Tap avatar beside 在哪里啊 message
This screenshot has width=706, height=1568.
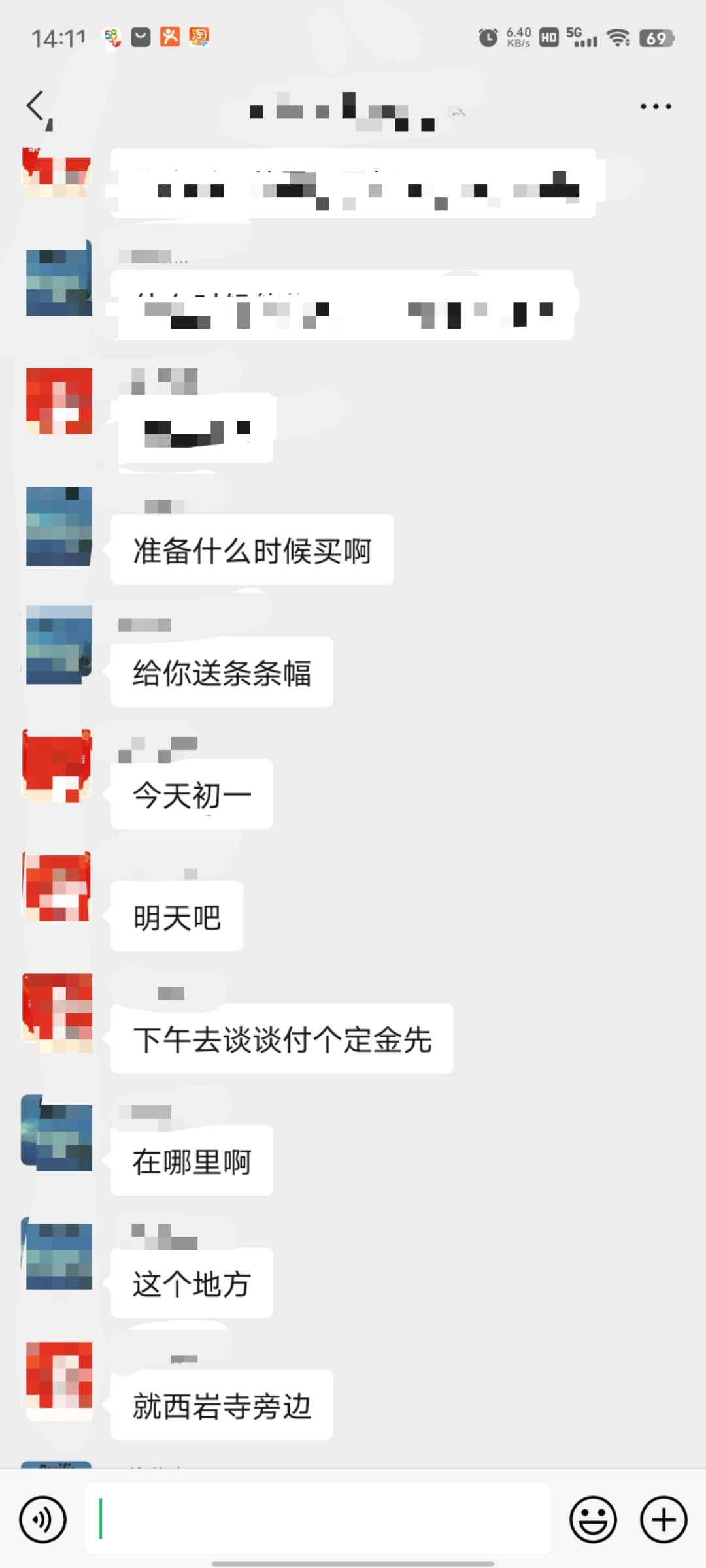(58, 1135)
